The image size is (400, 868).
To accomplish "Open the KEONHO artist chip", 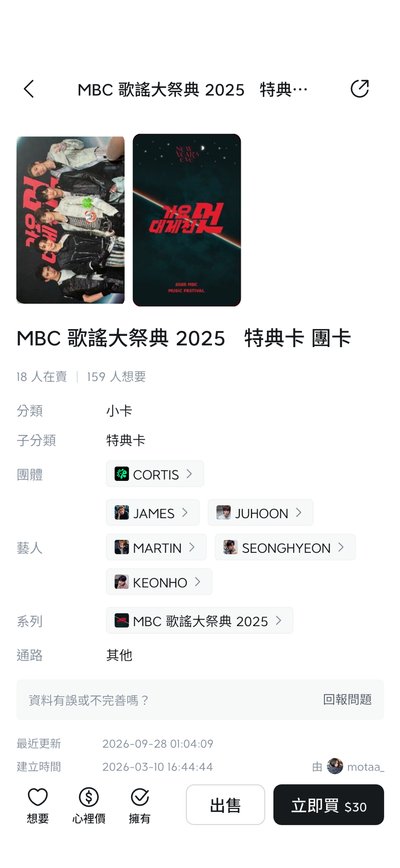I will coord(159,582).
